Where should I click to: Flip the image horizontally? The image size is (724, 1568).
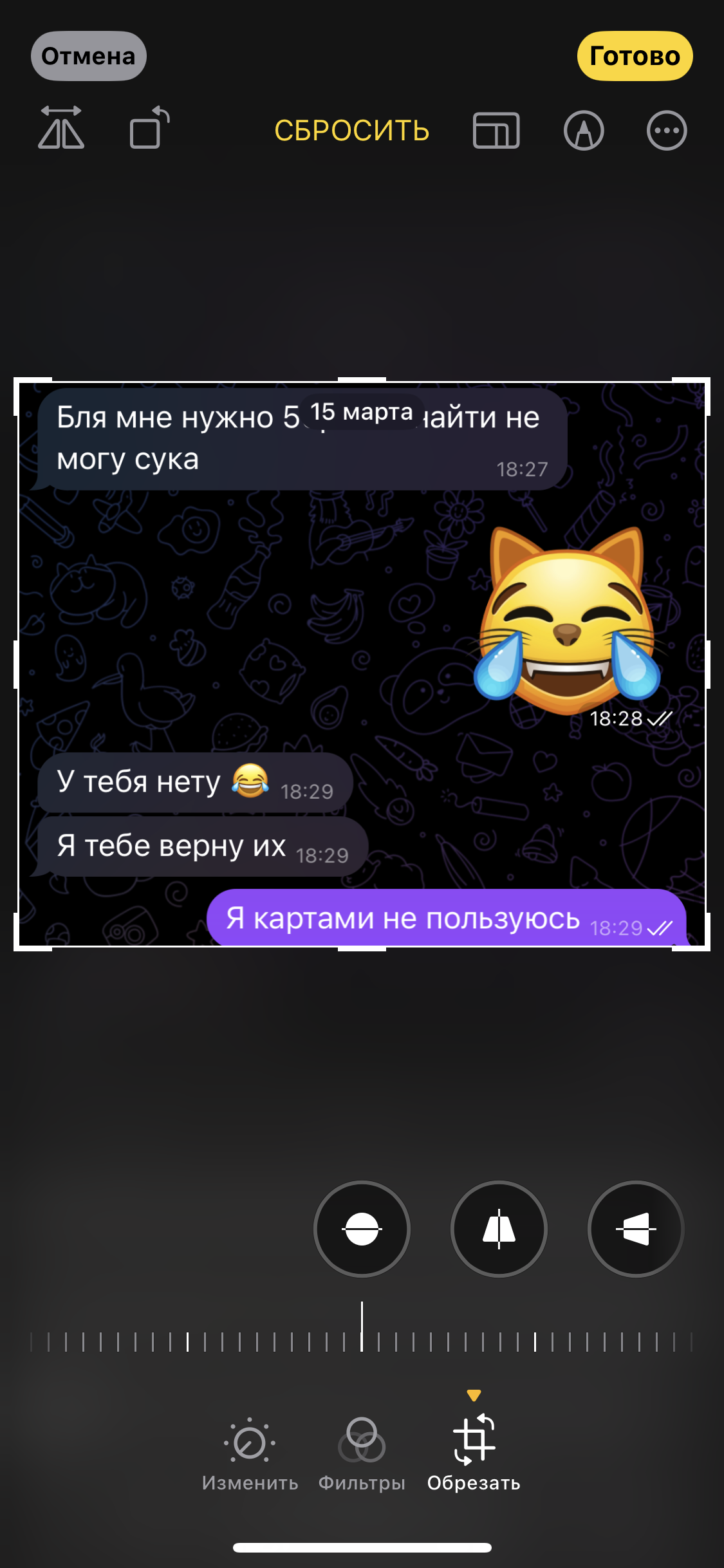pyautogui.click(x=61, y=128)
